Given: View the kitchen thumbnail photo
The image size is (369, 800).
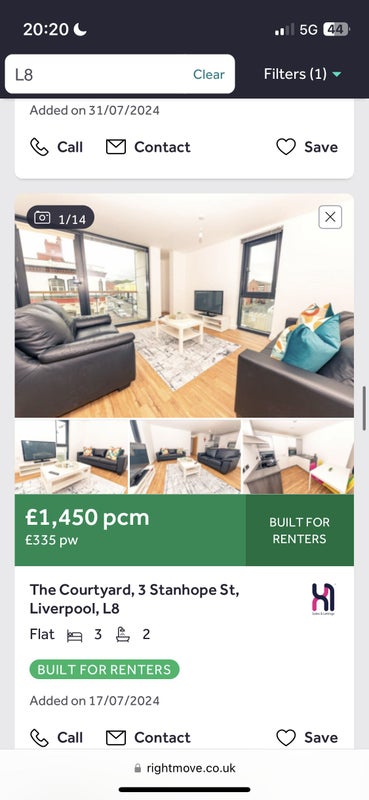Looking at the screenshot, I should tap(298, 457).
